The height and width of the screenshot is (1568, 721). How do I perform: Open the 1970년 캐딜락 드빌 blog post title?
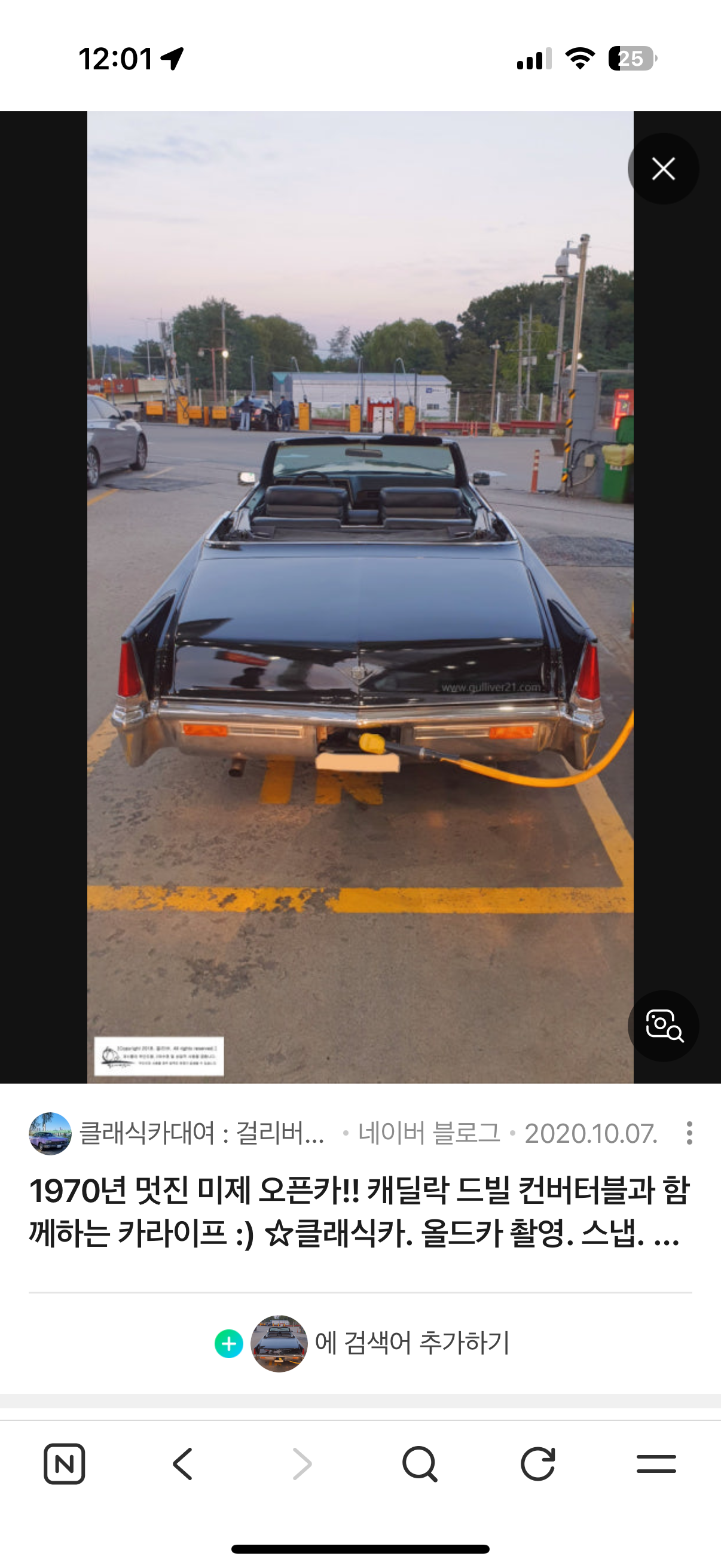pos(359,1212)
